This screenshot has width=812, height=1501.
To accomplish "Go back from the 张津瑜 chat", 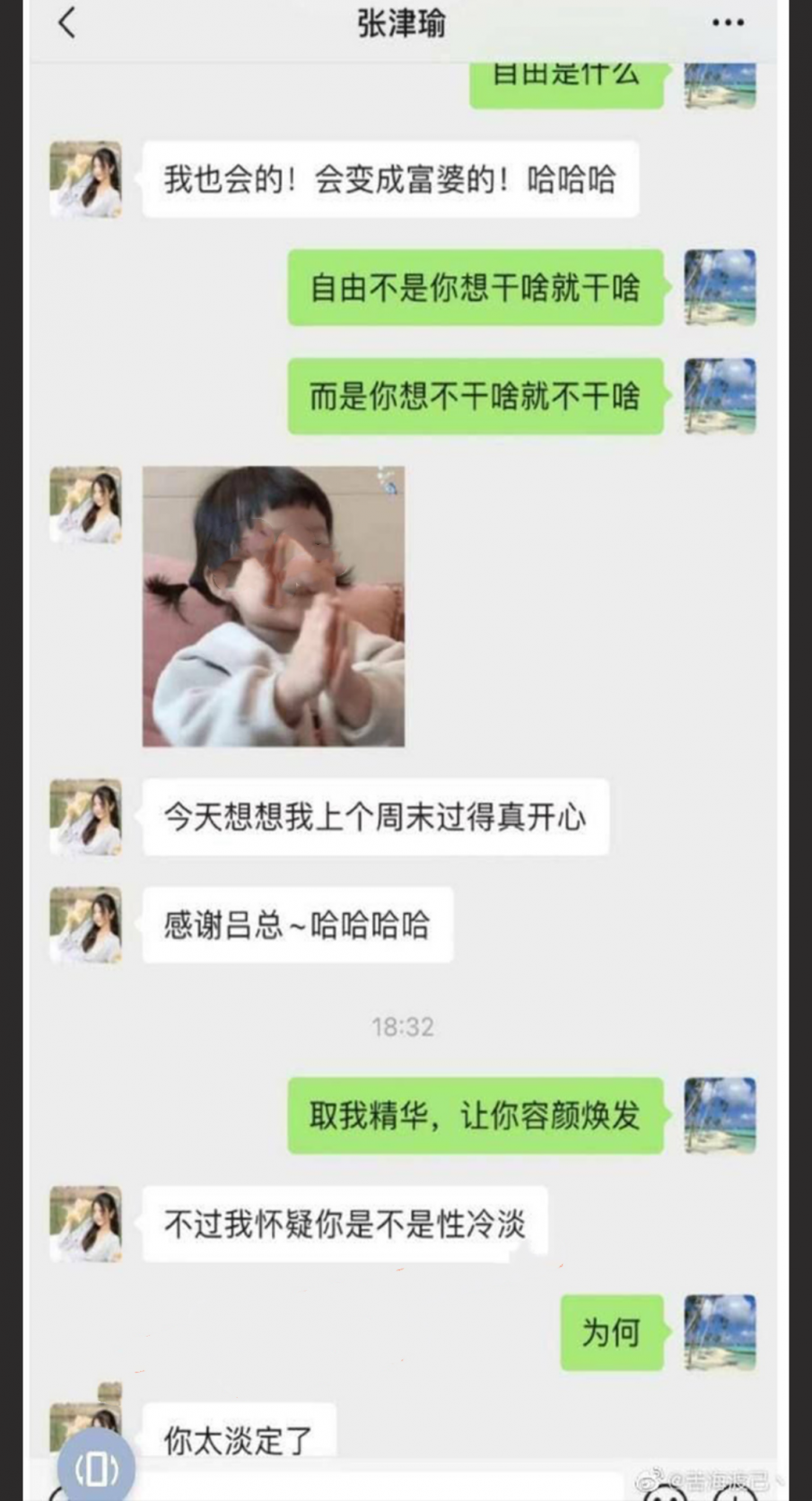I will coord(67,22).
